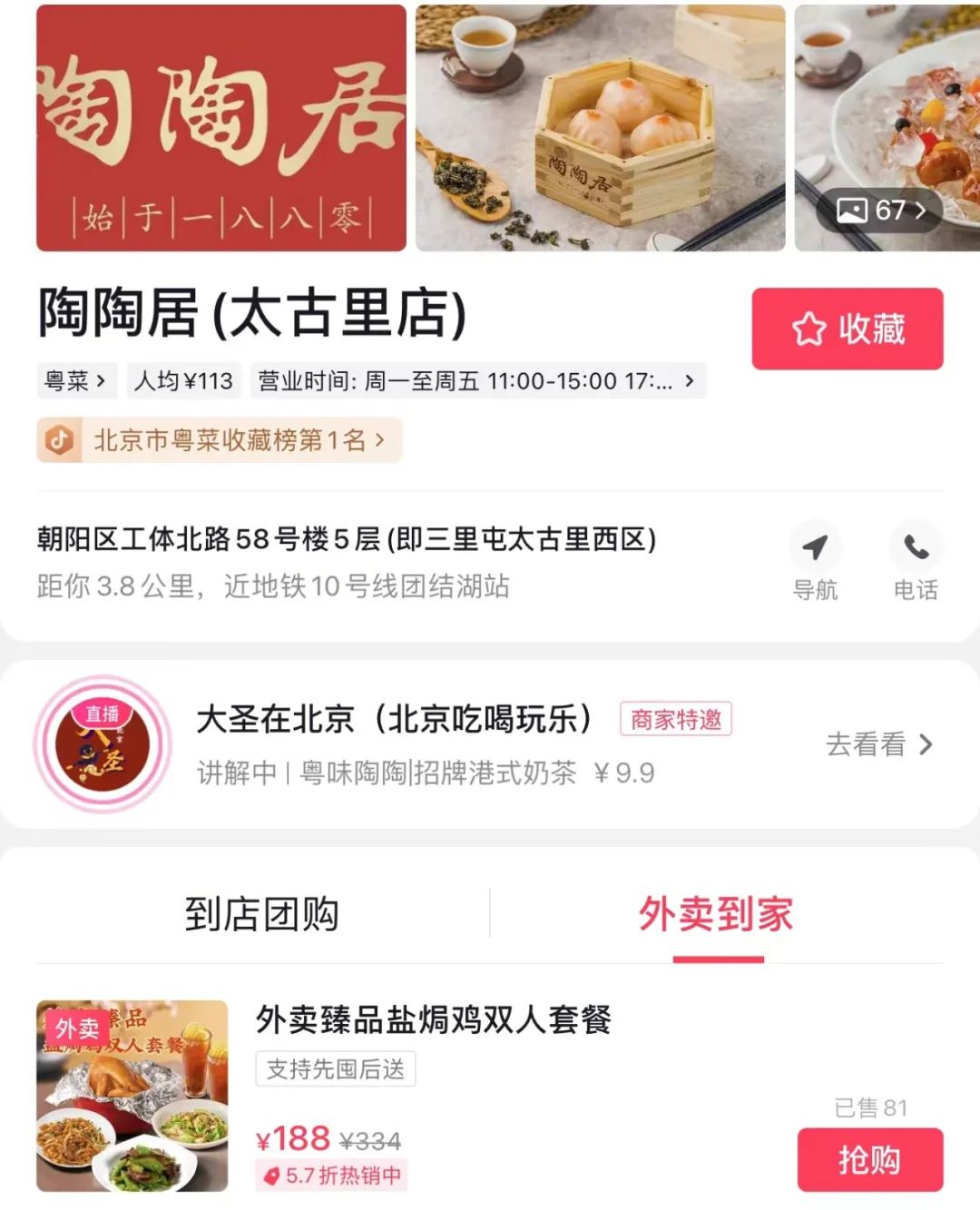Open 北京市粤菜收藏榜第1名 ranking link
Screen dimensions: 980x1210
pos(219,441)
